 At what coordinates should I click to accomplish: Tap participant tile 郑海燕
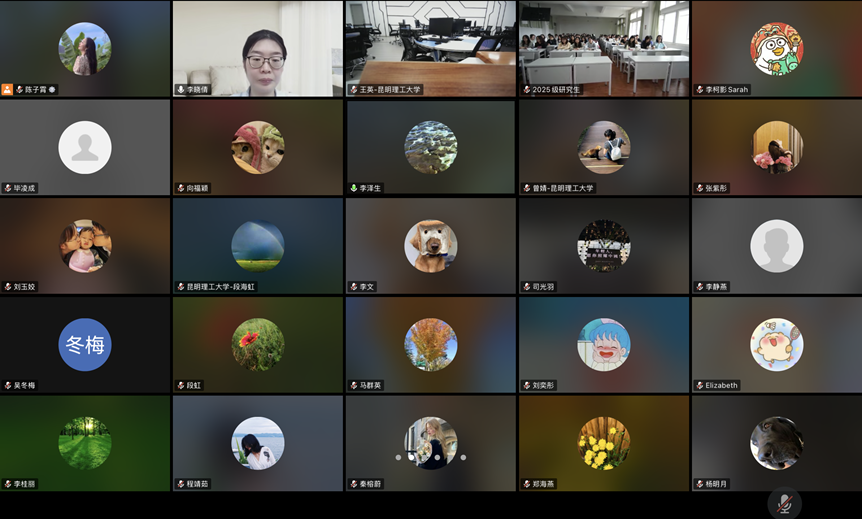(603, 443)
